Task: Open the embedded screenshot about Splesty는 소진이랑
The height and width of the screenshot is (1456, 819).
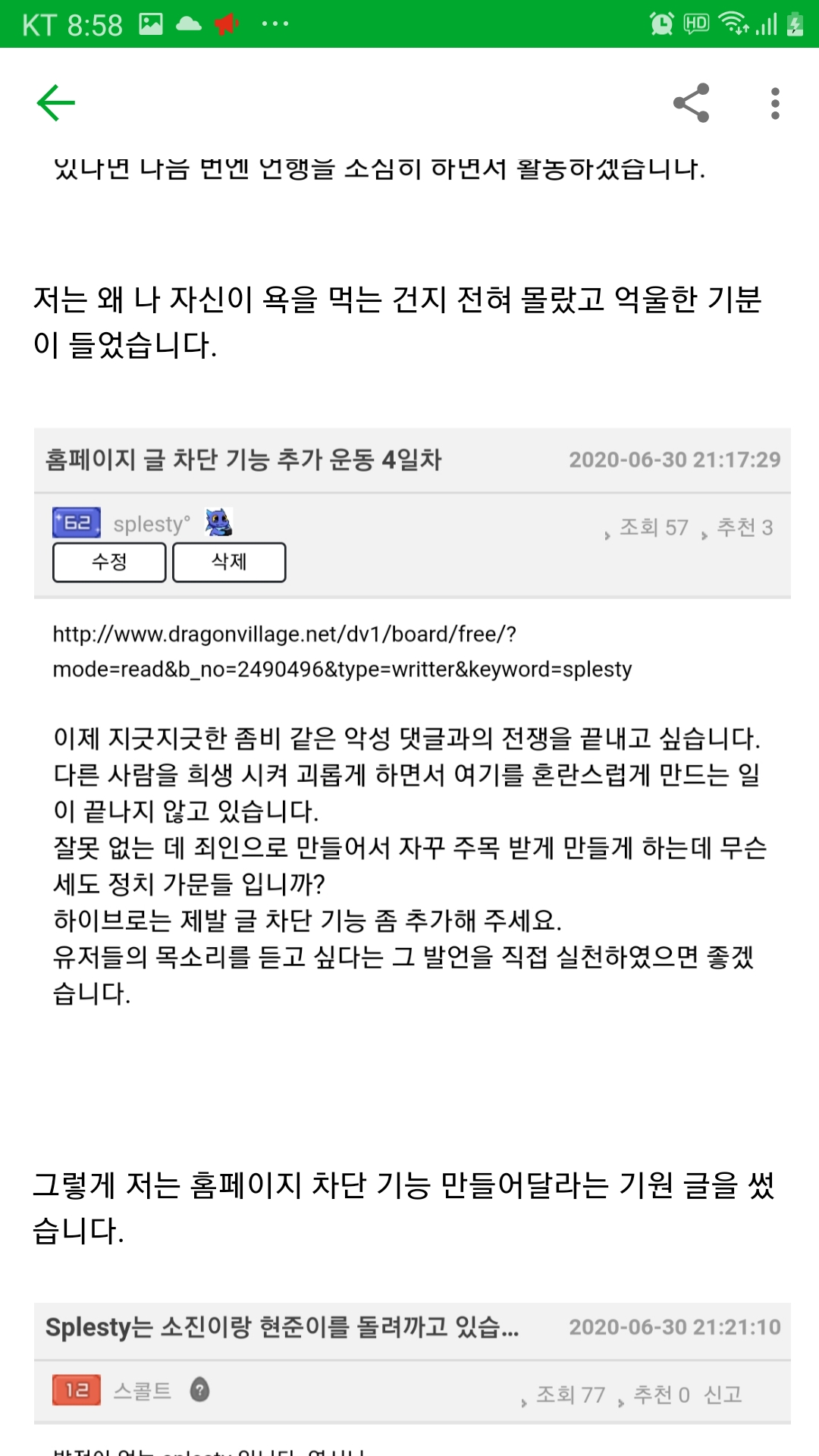Action: click(412, 1376)
